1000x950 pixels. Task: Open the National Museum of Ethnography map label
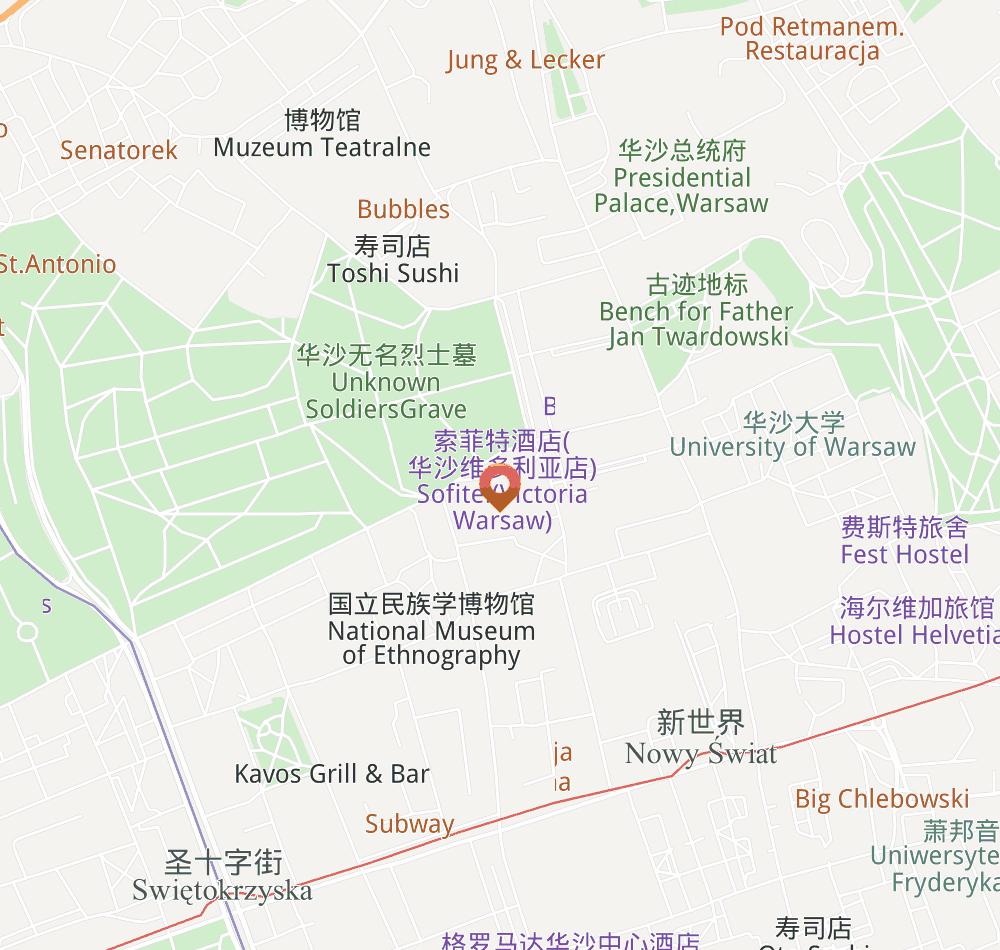click(431, 630)
